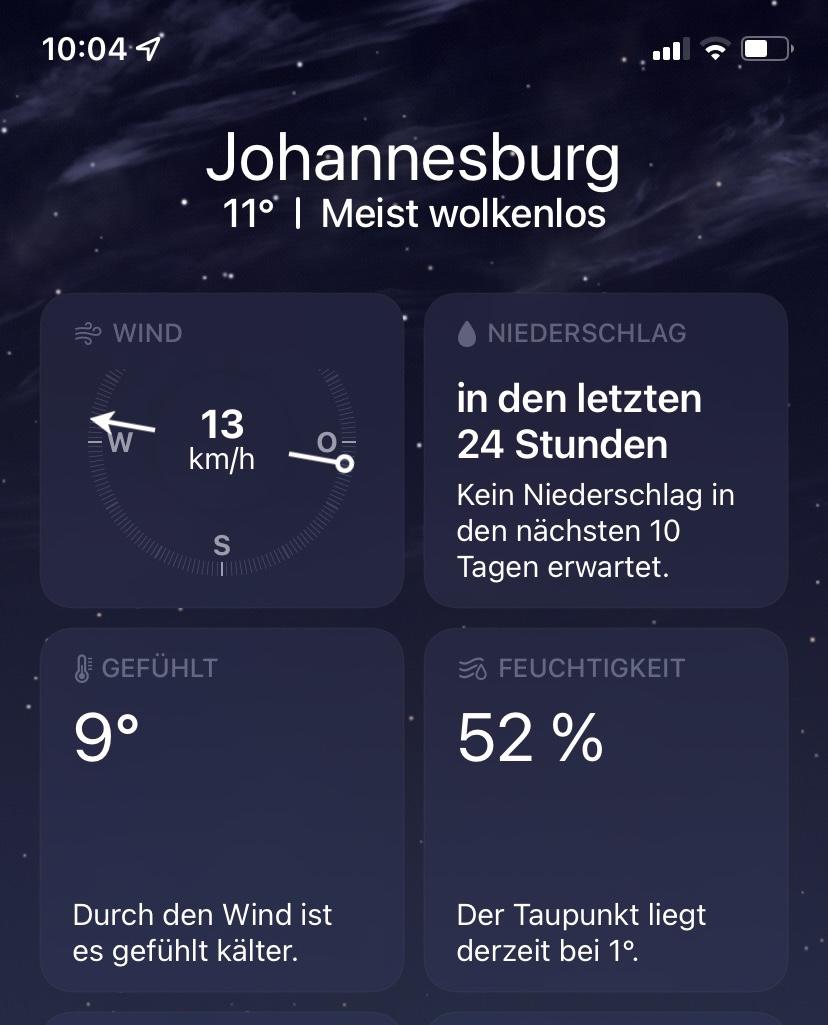
Task: Open the Niederschlag precipitation card
Action: 606,450
